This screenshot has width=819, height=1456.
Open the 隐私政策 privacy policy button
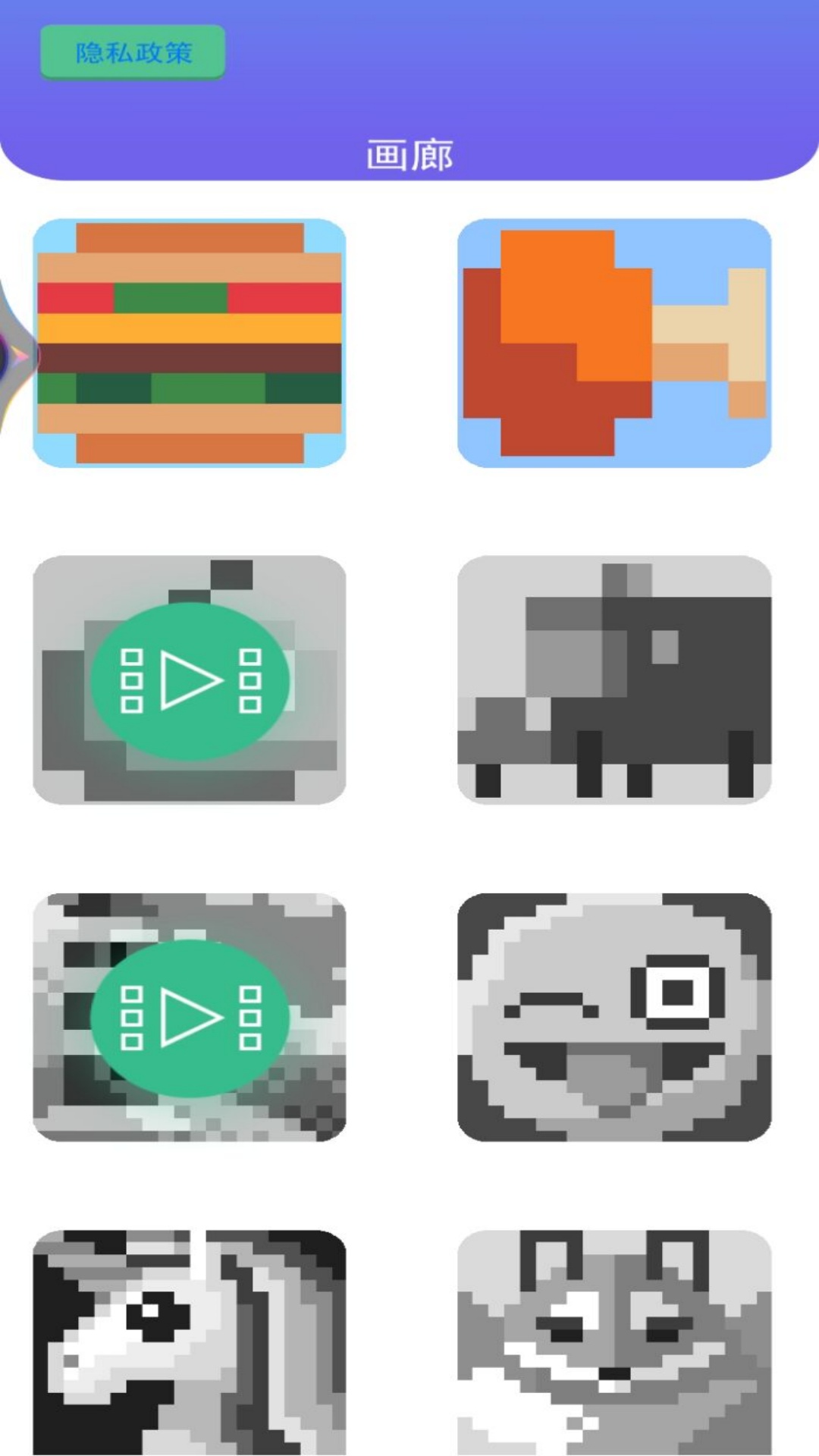coord(133,52)
